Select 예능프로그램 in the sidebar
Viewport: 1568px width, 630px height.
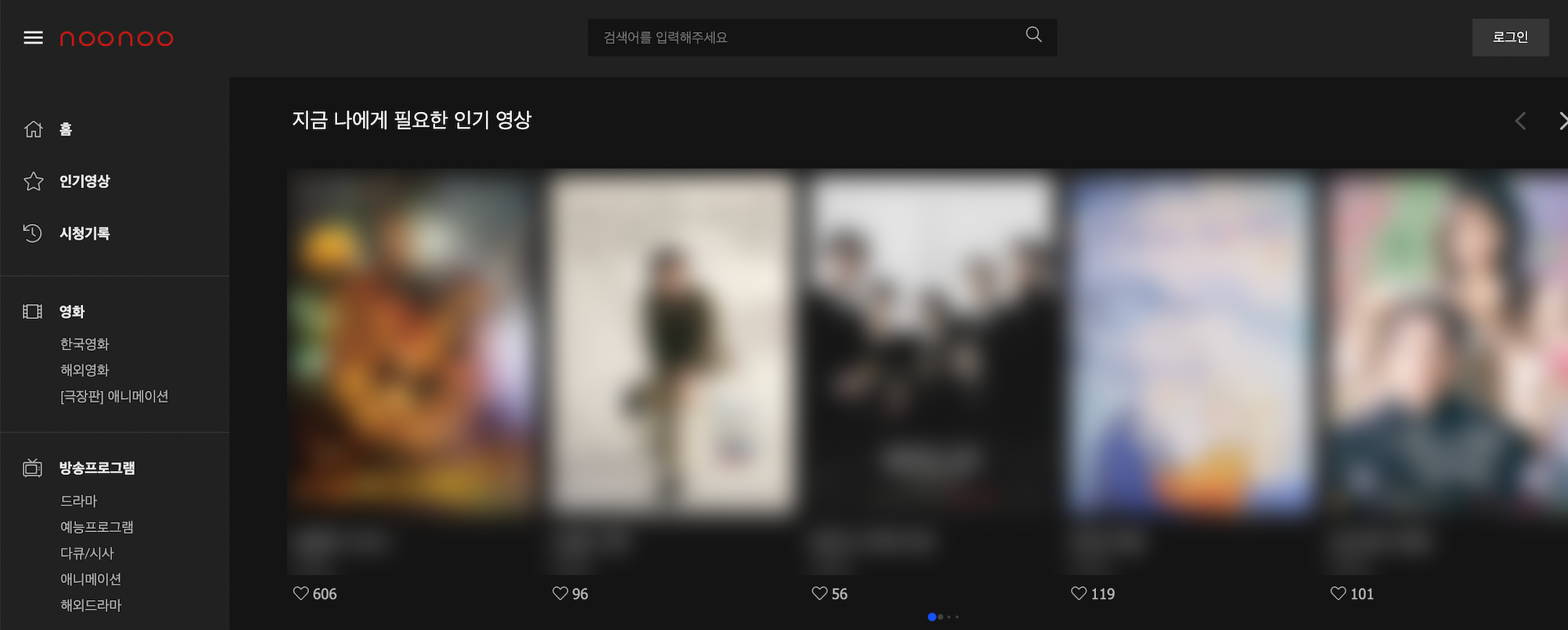click(x=96, y=527)
